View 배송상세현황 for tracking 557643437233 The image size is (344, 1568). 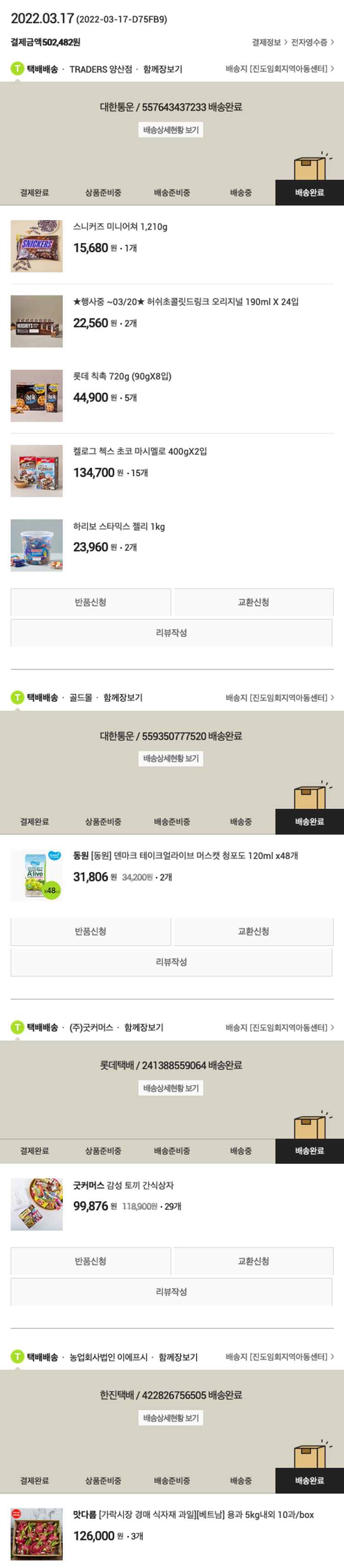click(171, 130)
